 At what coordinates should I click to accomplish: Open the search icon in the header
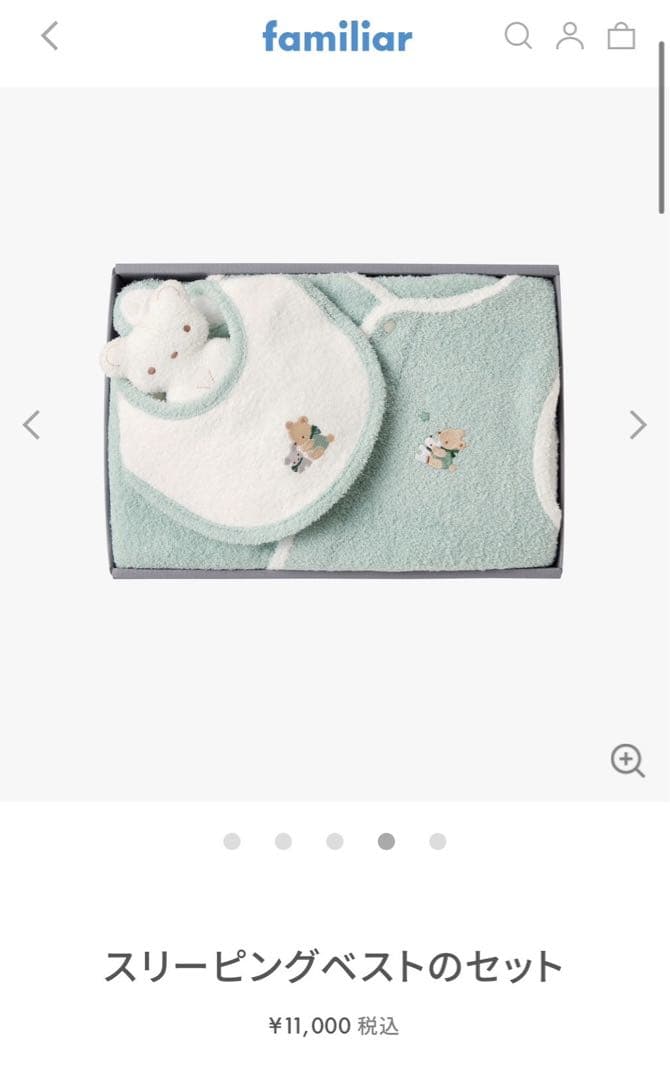[517, 37]
